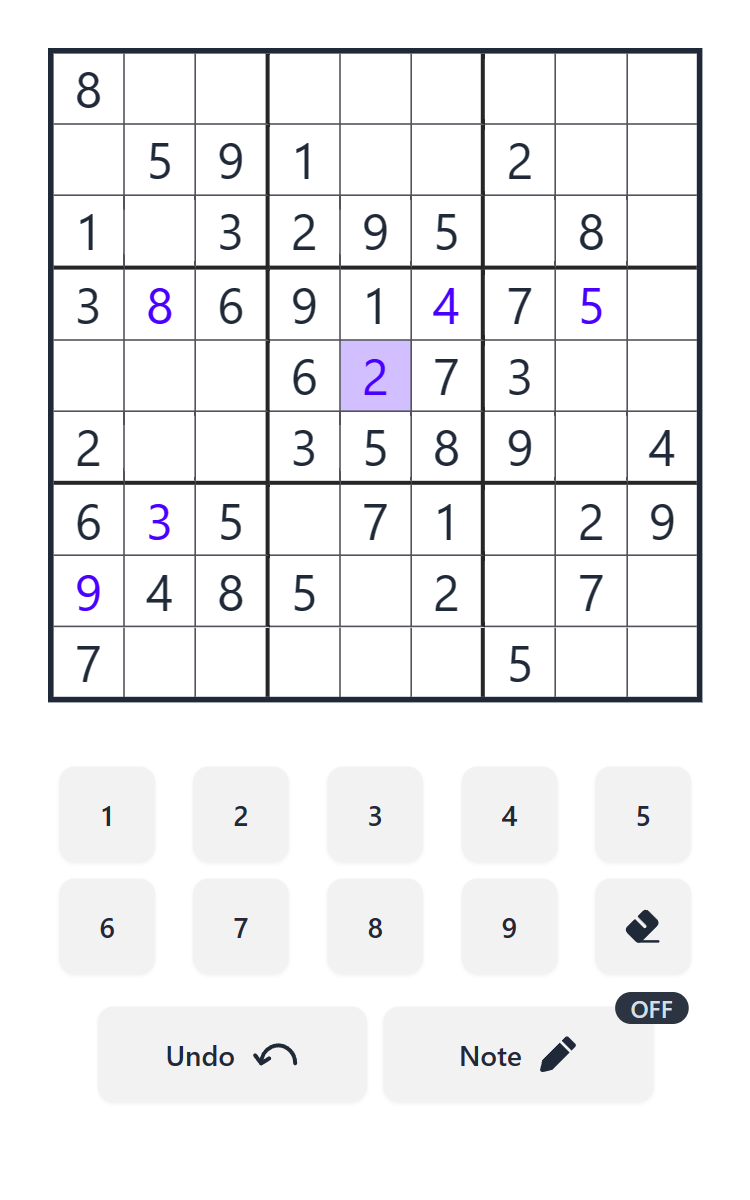Enter number 4 from the keypad
The height and width of the screenshot is (1200, 750).
click(x=509, y=815)
